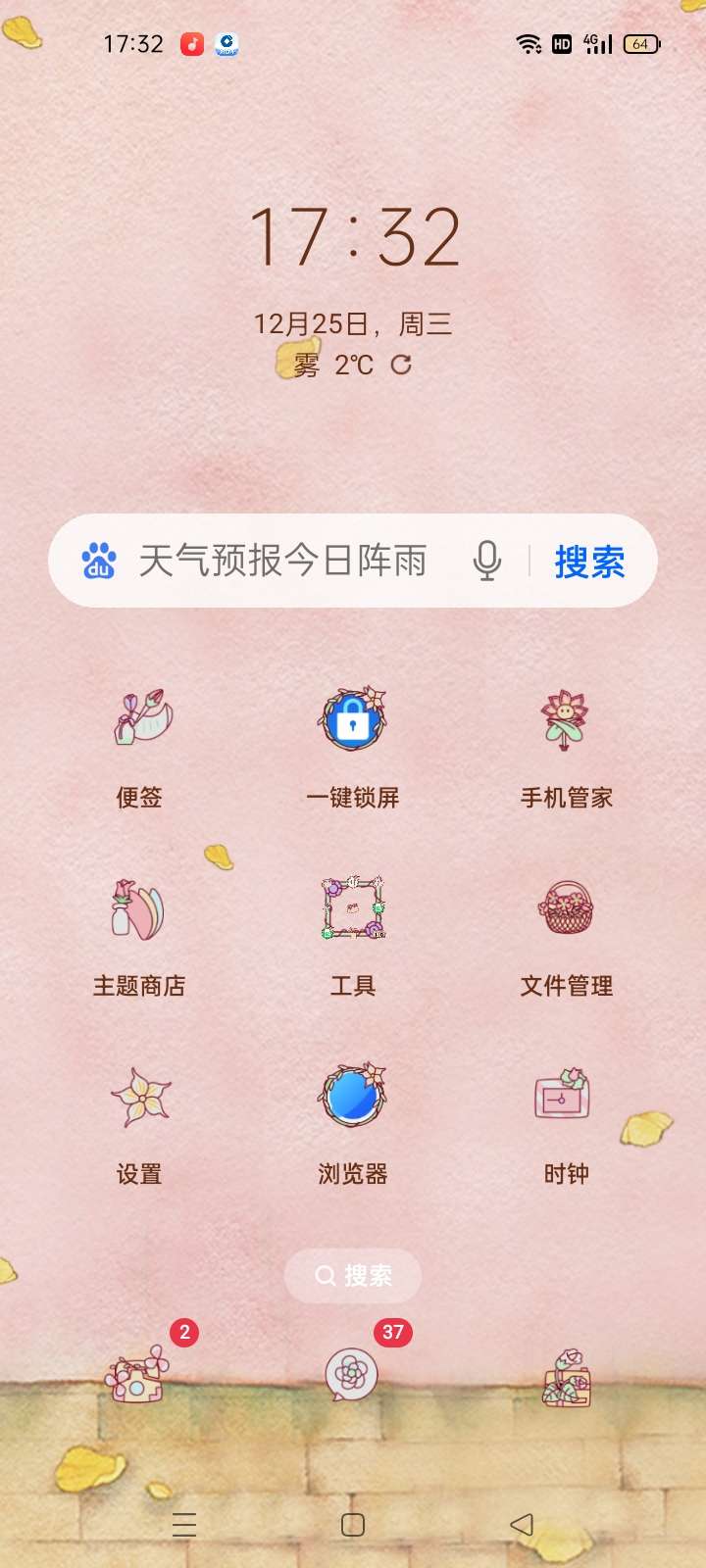This screenshot has height=1568, width=706.
Task: Tap the blue 搜索 button
Action: 589,562
